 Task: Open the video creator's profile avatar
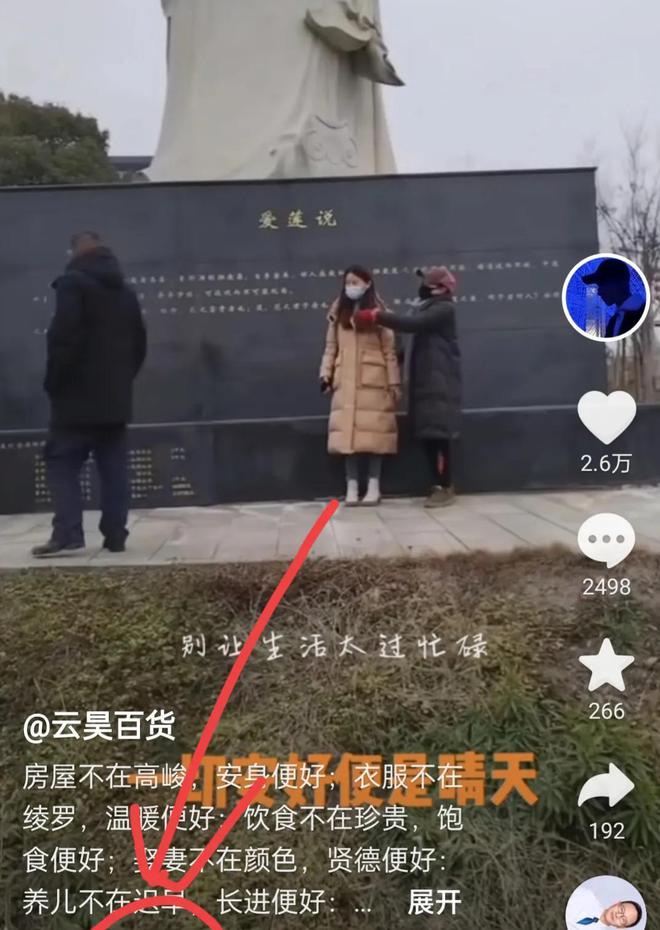[x=606, y=297]
